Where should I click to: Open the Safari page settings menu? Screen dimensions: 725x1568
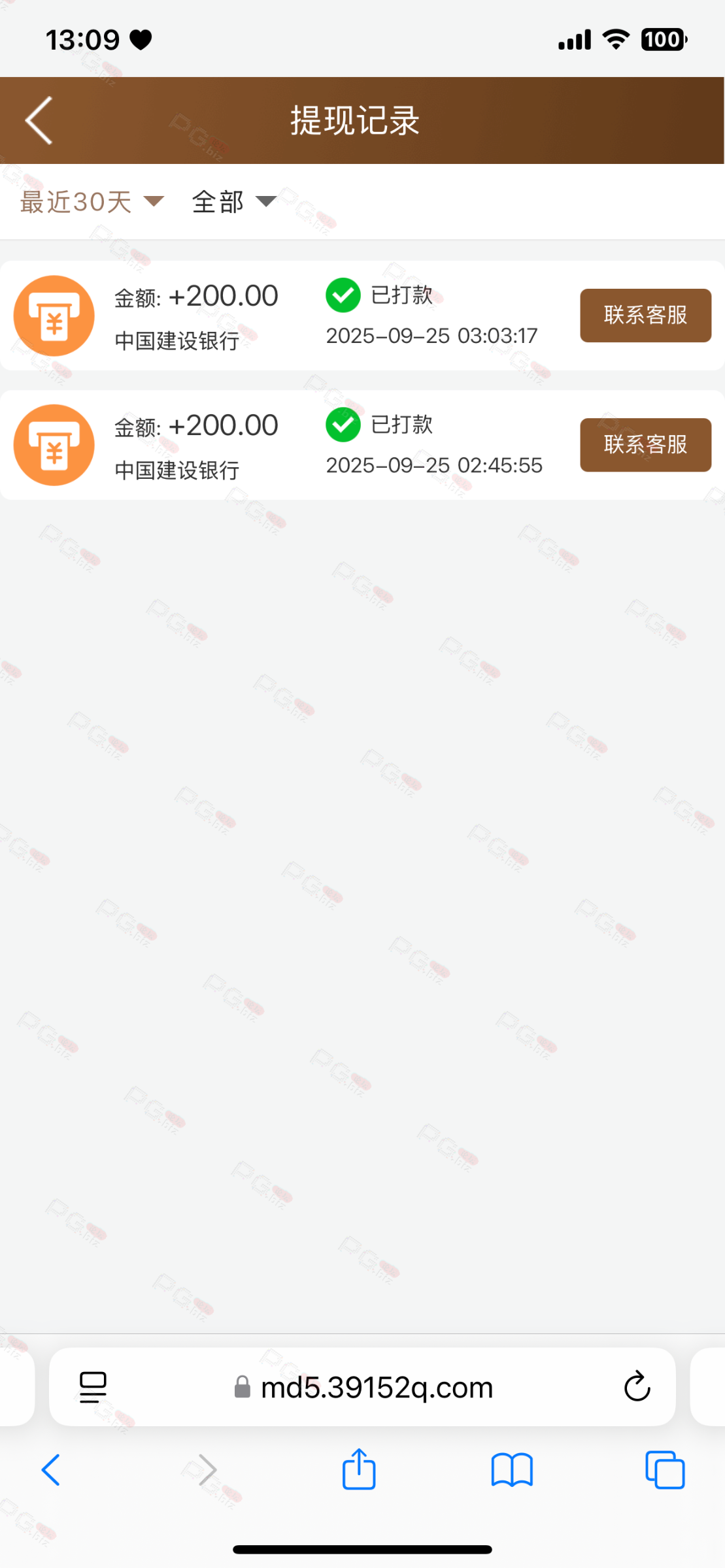93,1386
